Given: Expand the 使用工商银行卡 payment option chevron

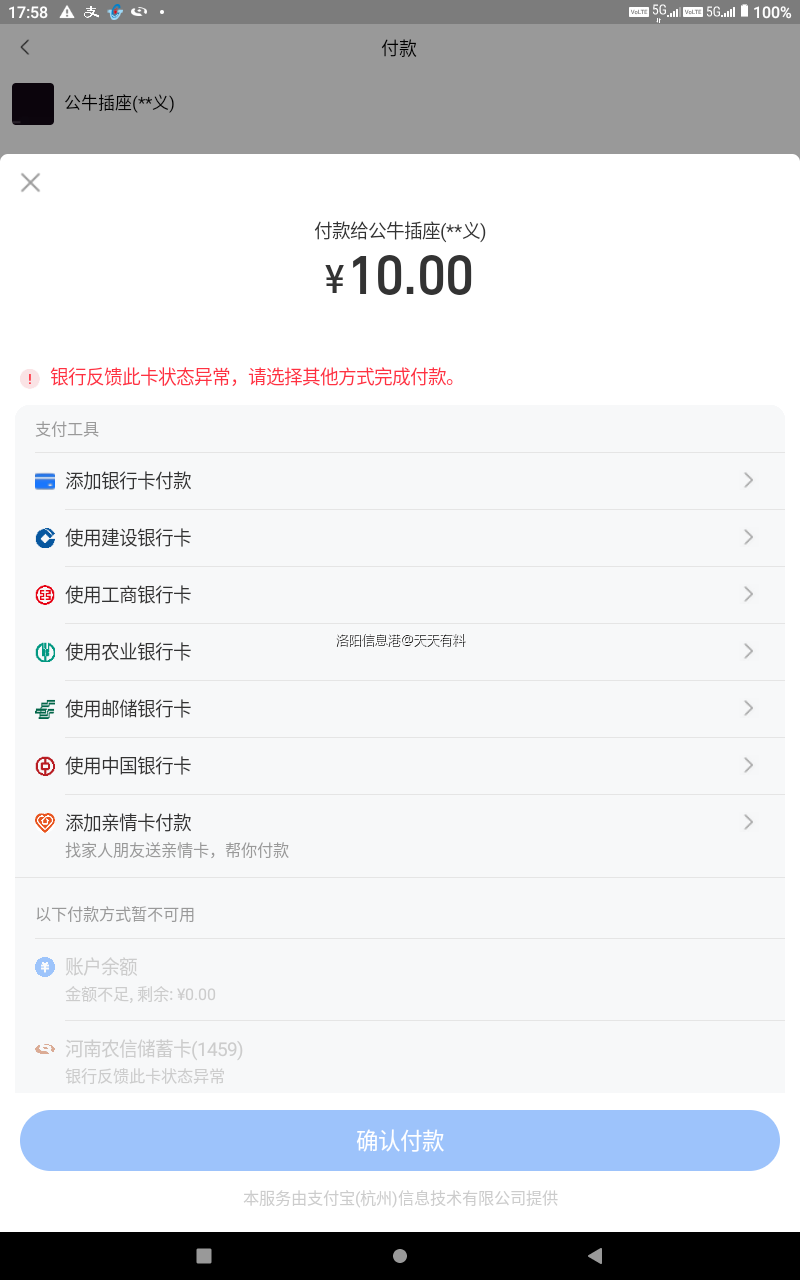Looking at the screenshot, I should [x=748, y=594].
